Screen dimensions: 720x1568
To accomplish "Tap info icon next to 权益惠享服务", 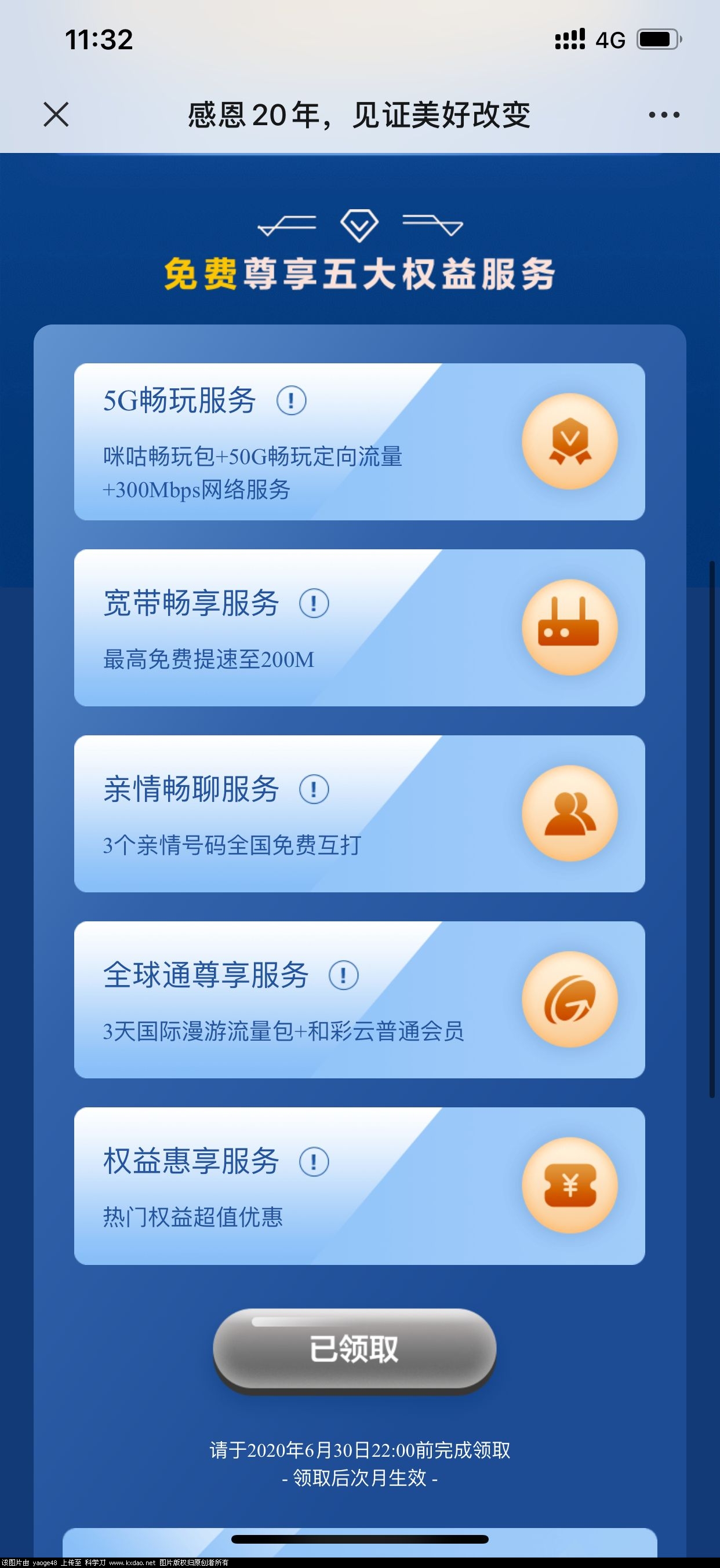I will pos(314,1161).
